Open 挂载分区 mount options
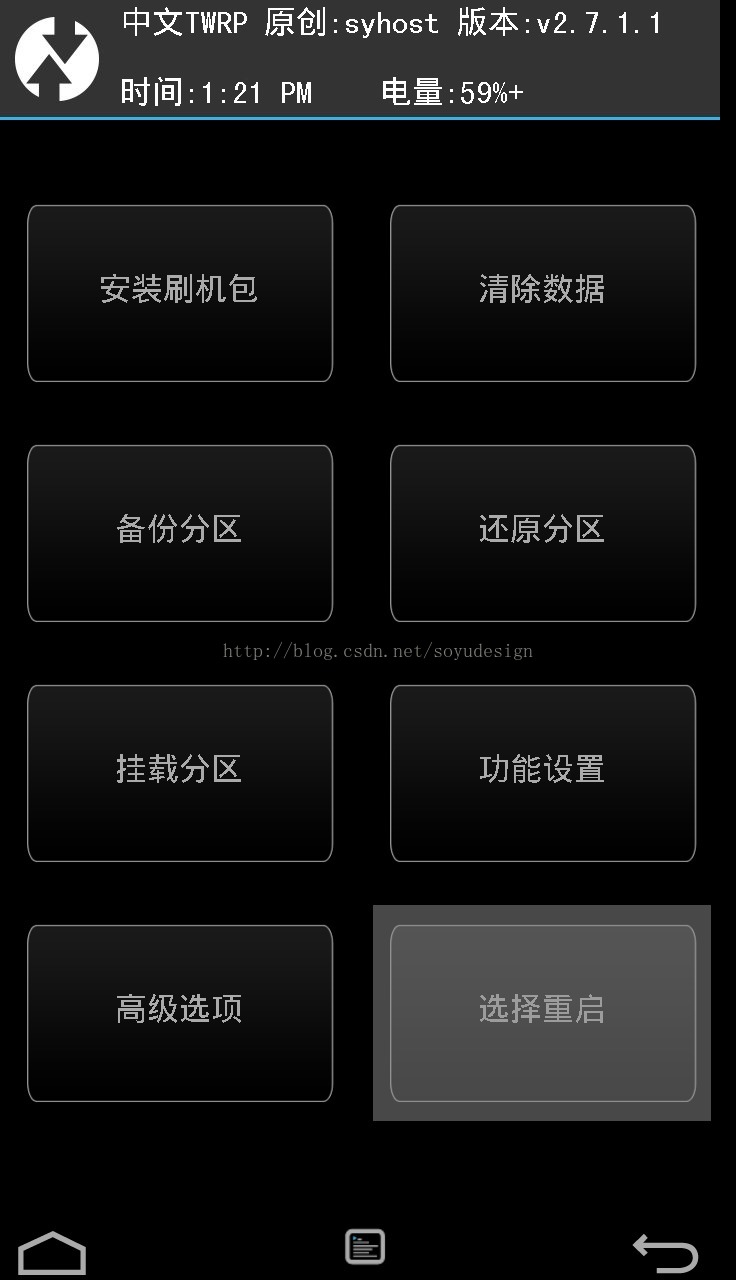Screen dimensions: 736x1280 [x=180, y=773]
